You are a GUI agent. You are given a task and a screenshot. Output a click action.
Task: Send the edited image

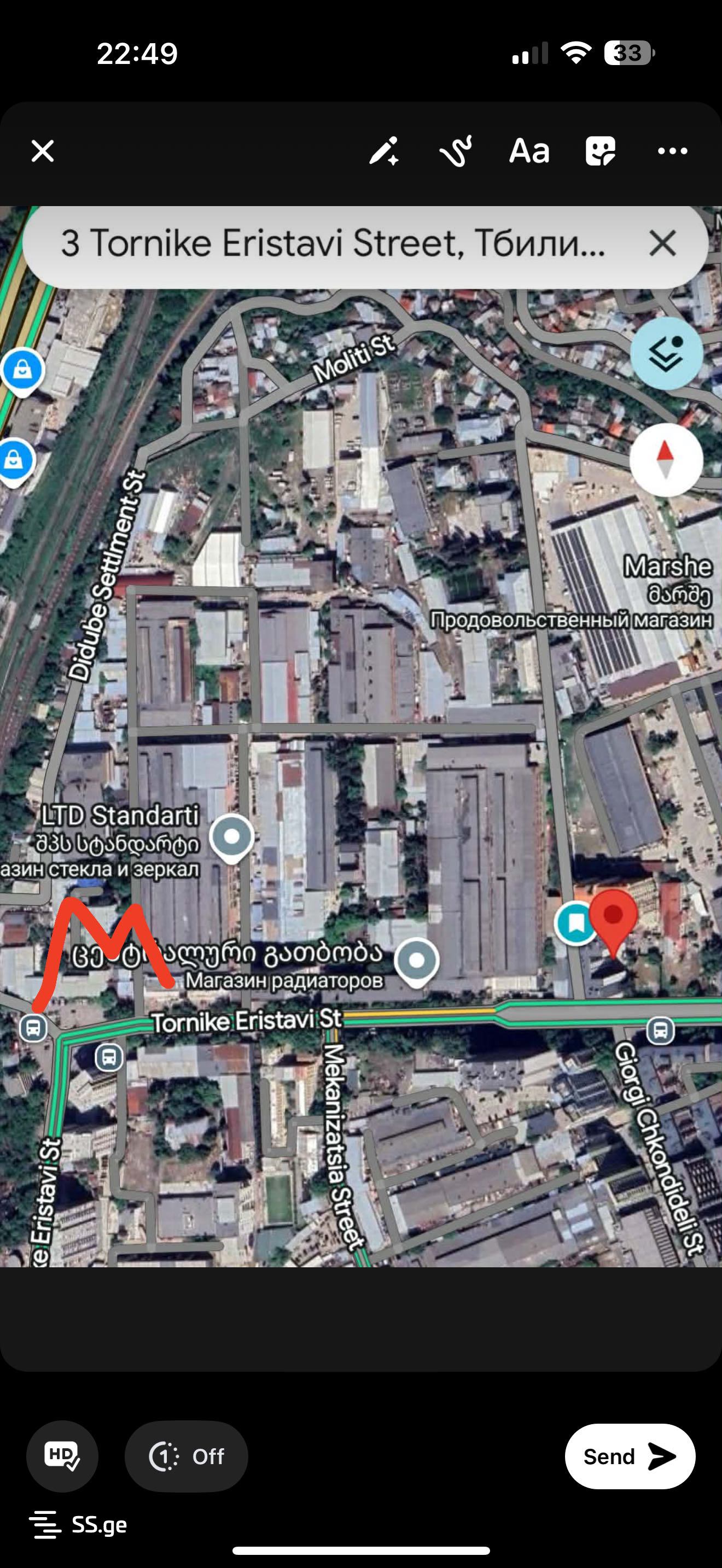pos(630,1456)
